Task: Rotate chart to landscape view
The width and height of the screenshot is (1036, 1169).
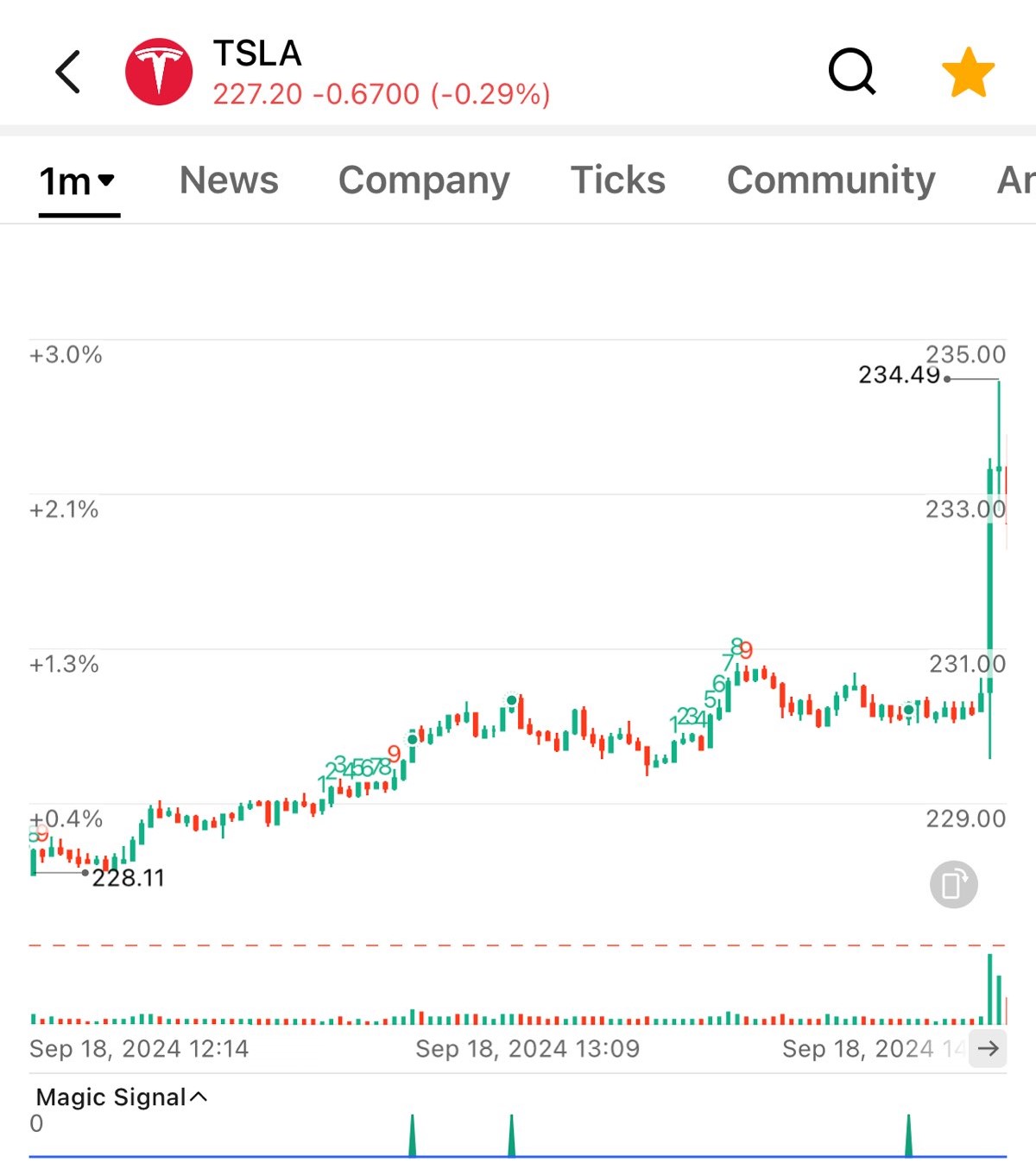Action: [953, 884]
